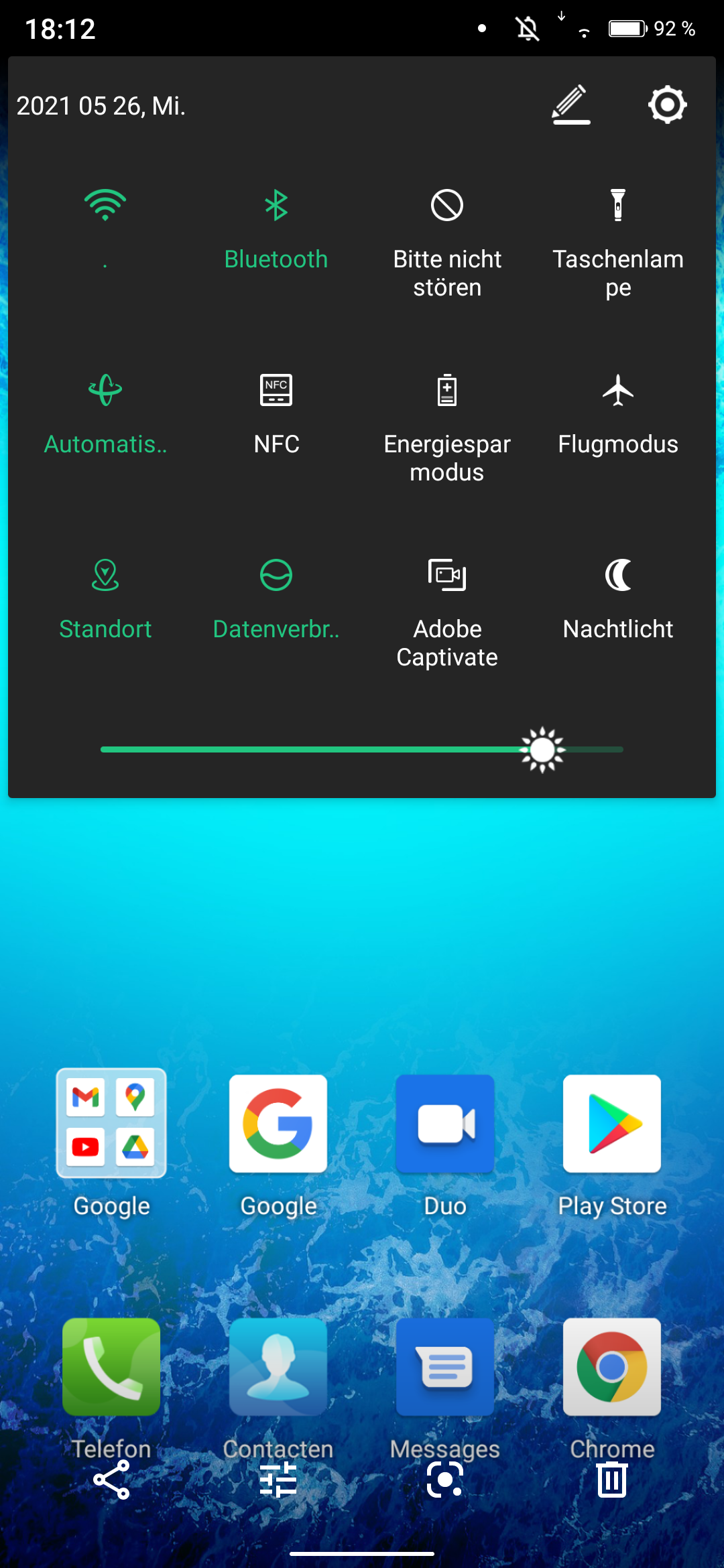Tap the adjustment sliders icon at the bottom

pyautogui.click(x=278, y=1480)
